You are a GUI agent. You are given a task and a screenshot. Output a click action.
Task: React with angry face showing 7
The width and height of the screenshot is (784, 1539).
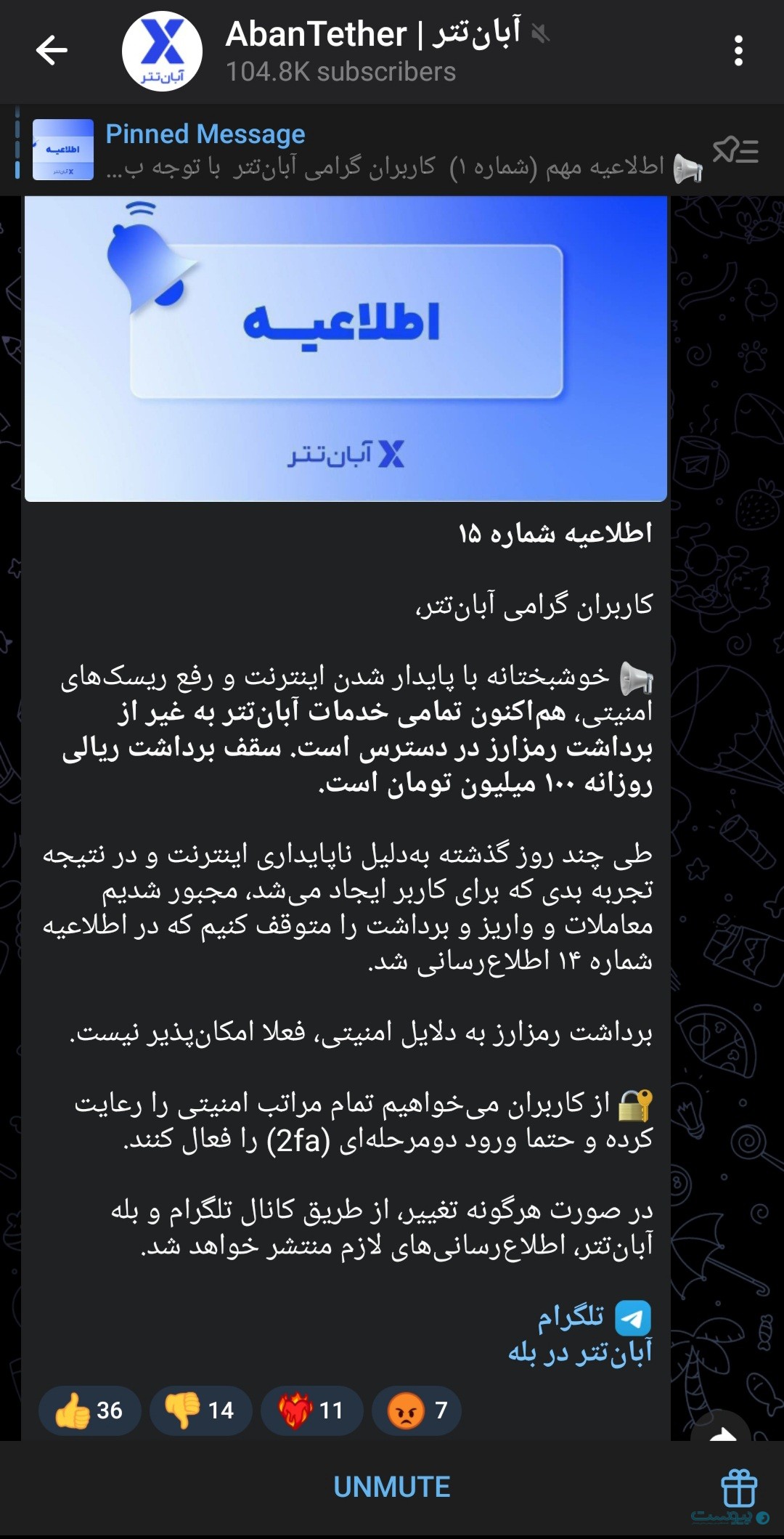[x=417, y=1410]
